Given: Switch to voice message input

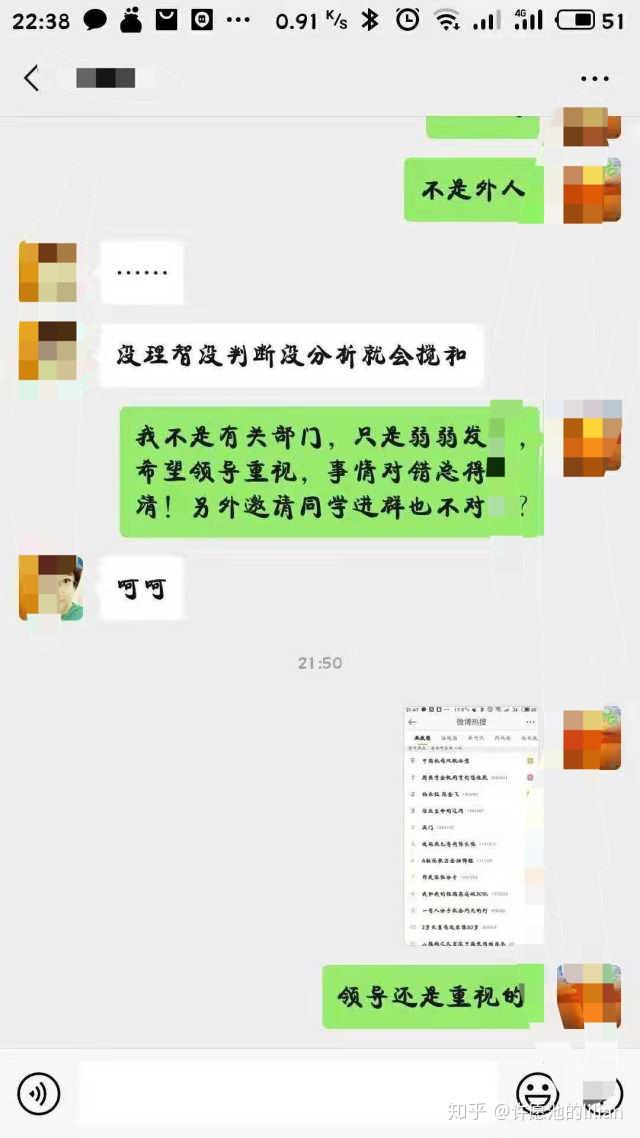Looking at the screenshot, I should click(39, 1093).
